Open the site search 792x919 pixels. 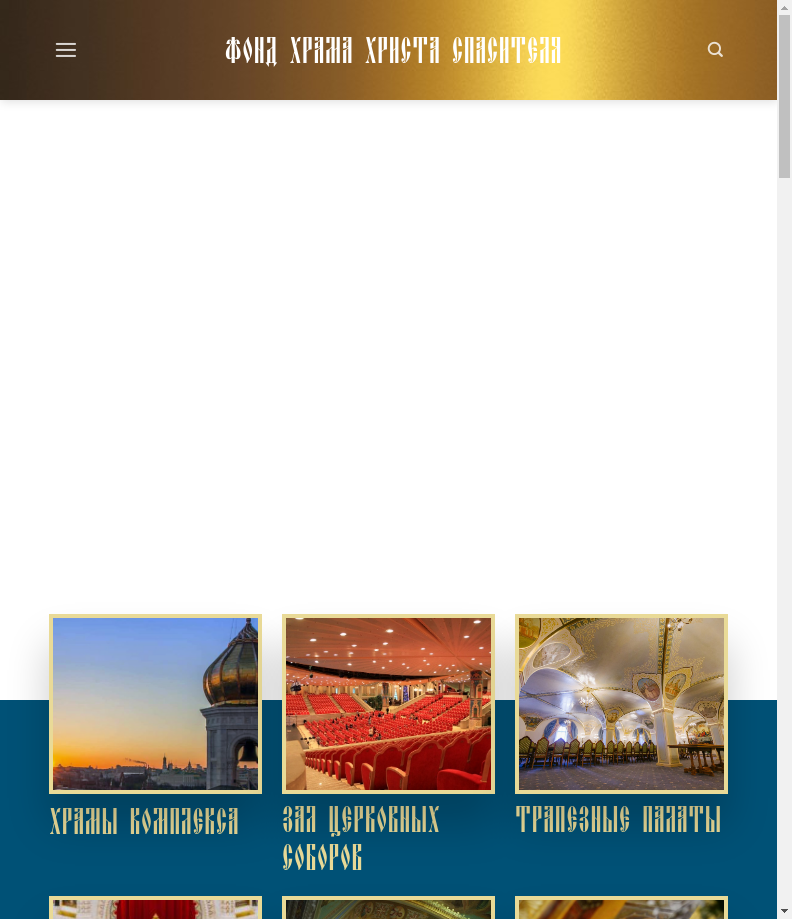[x=715, y=50]
